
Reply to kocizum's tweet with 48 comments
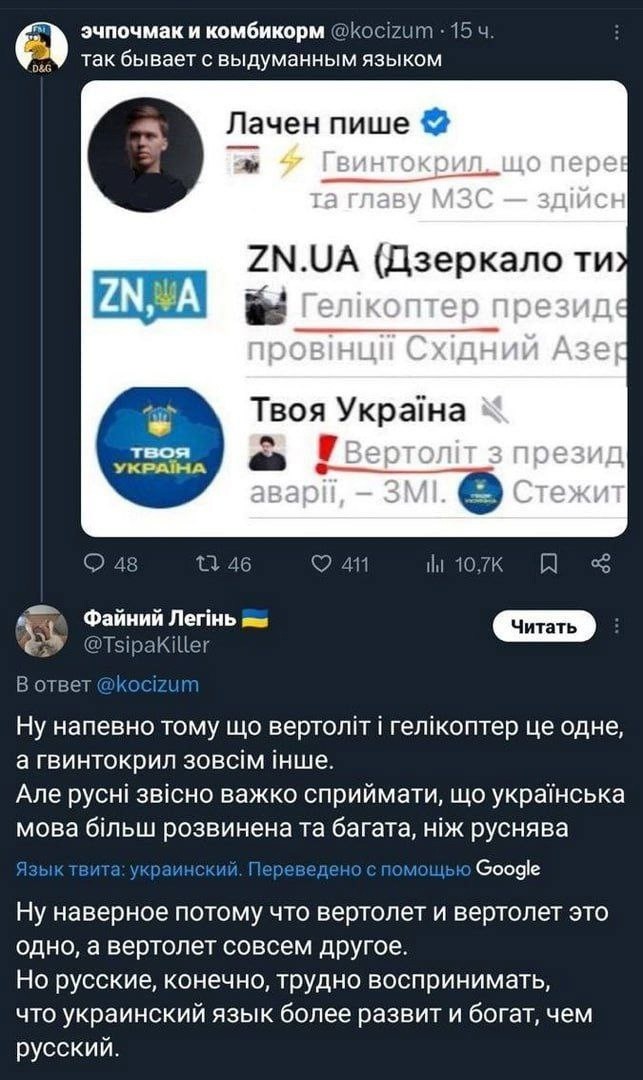click(110, 565)
